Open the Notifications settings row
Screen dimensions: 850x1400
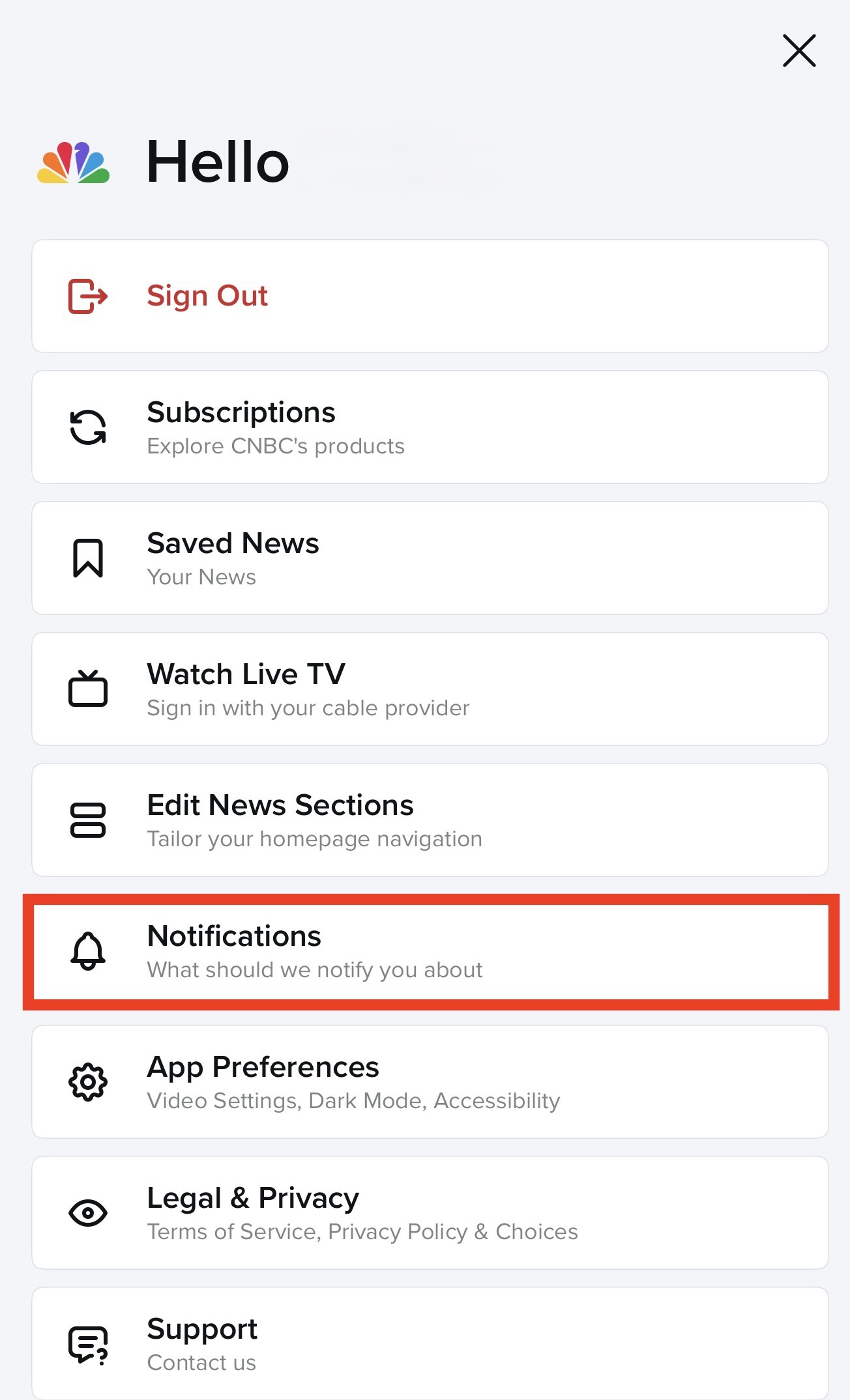430,952
